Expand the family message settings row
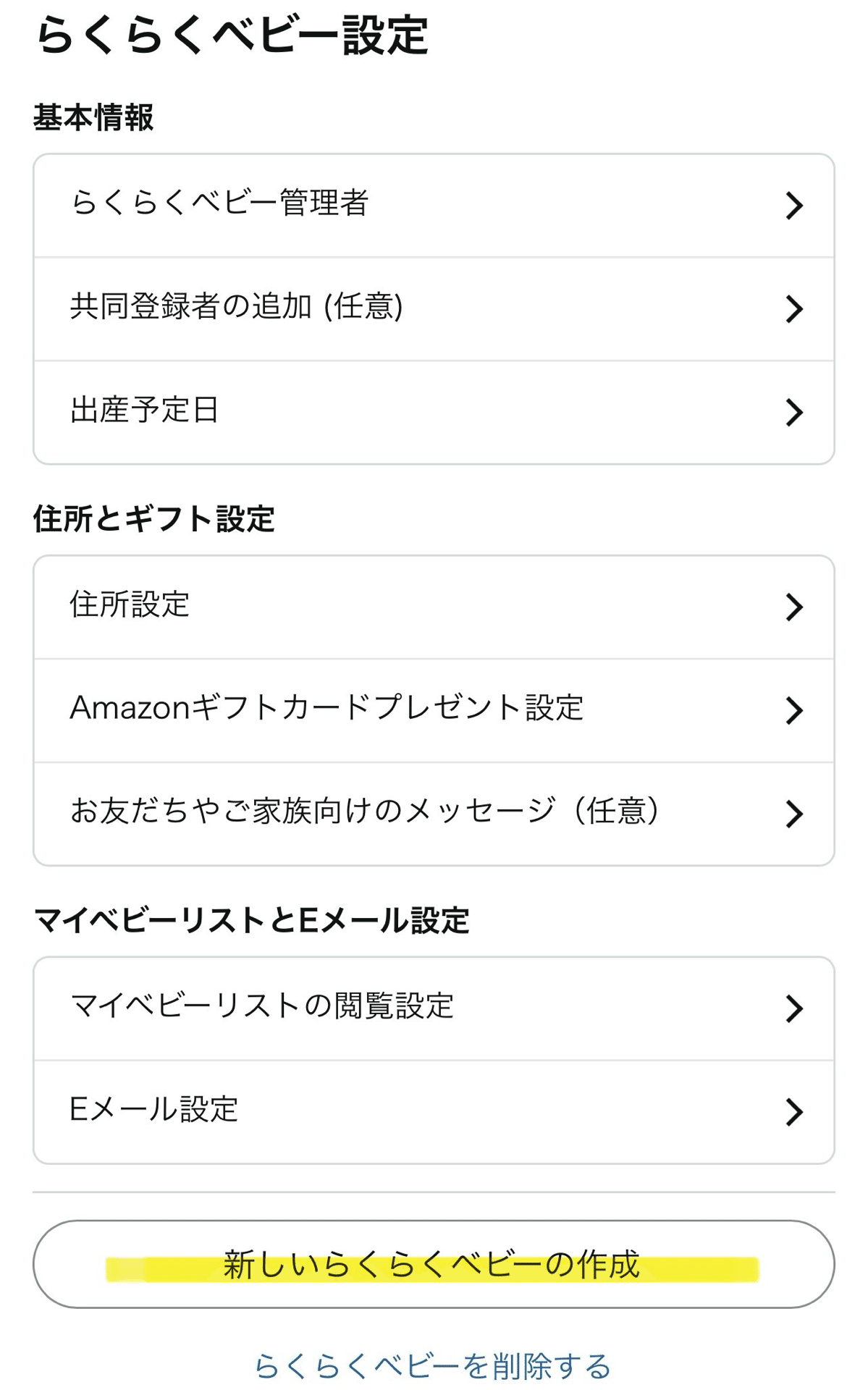This screenshot has height=1390, width=868. pos(794,813)
